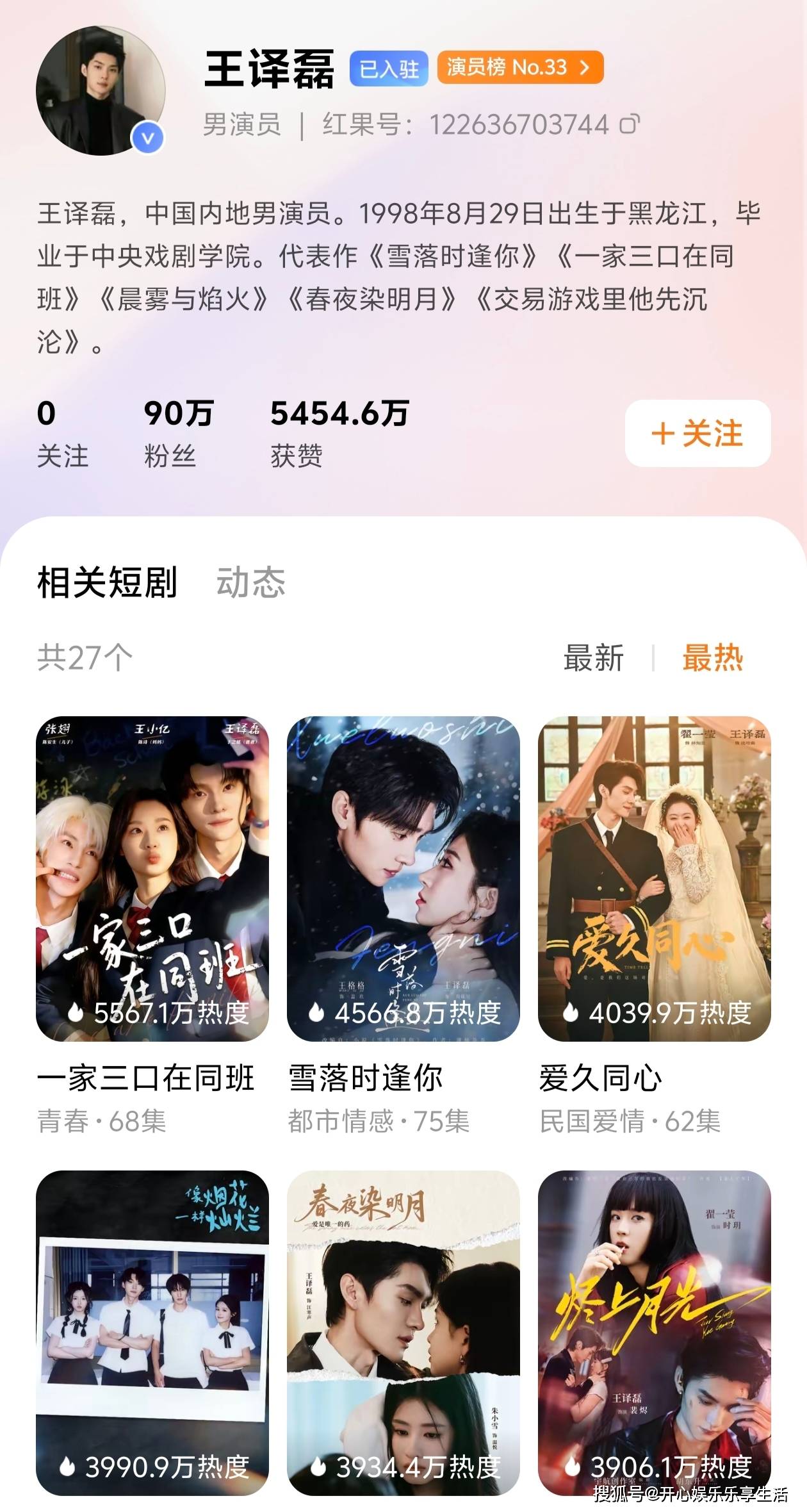Open the drama 雪落时逢你
This screenshot has height=1512, width=807.
click(403, 878)
